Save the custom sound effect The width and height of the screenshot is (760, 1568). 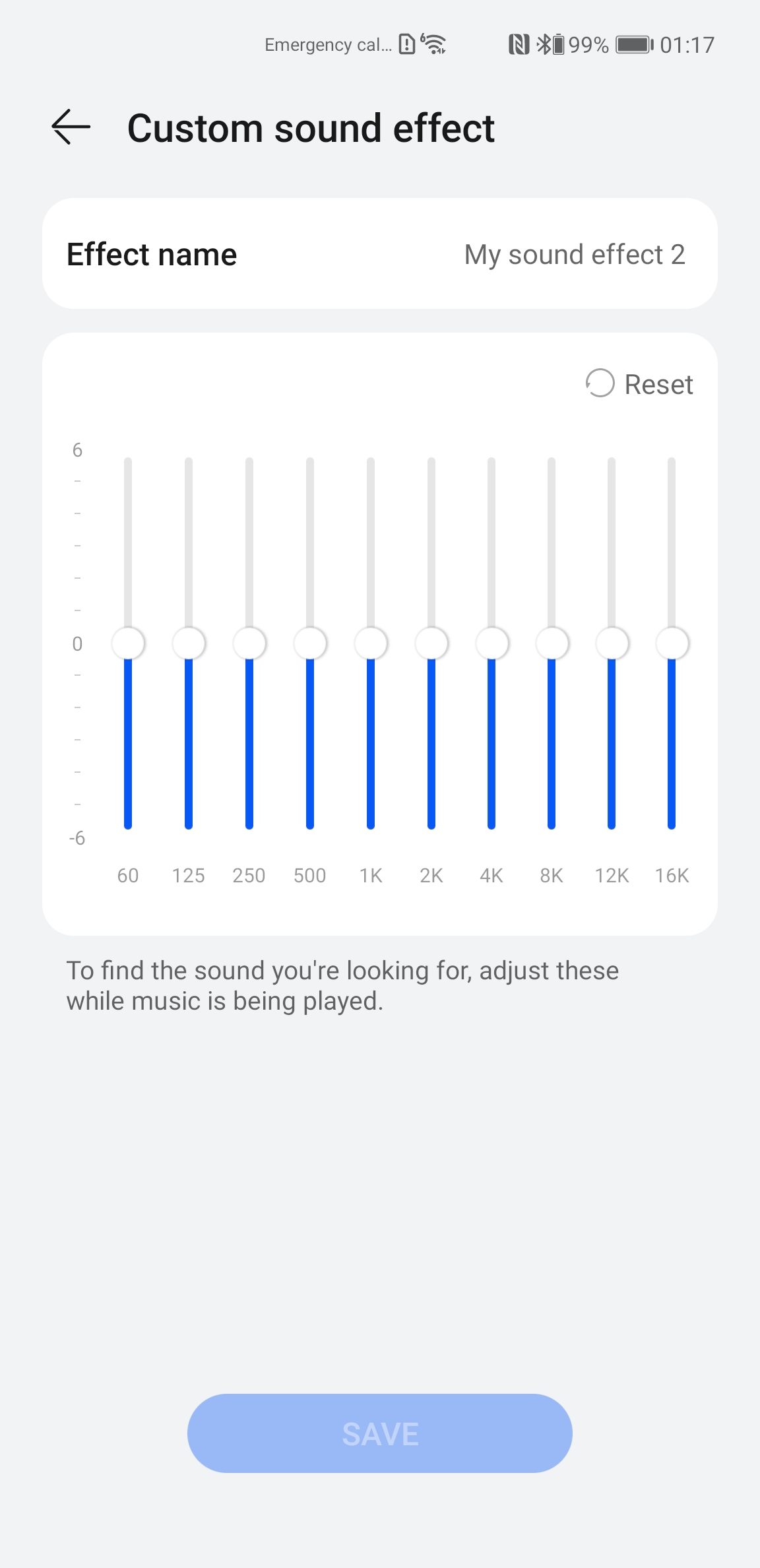pyautogui.click(x=380, y=1433)
